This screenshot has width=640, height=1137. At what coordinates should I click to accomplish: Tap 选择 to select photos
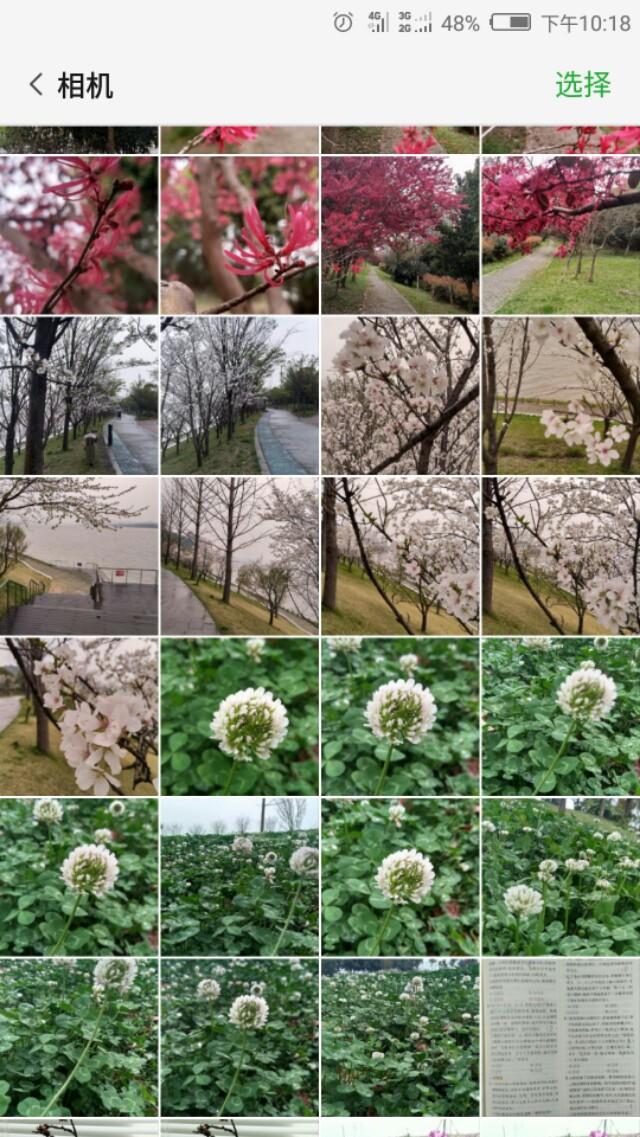582,85
